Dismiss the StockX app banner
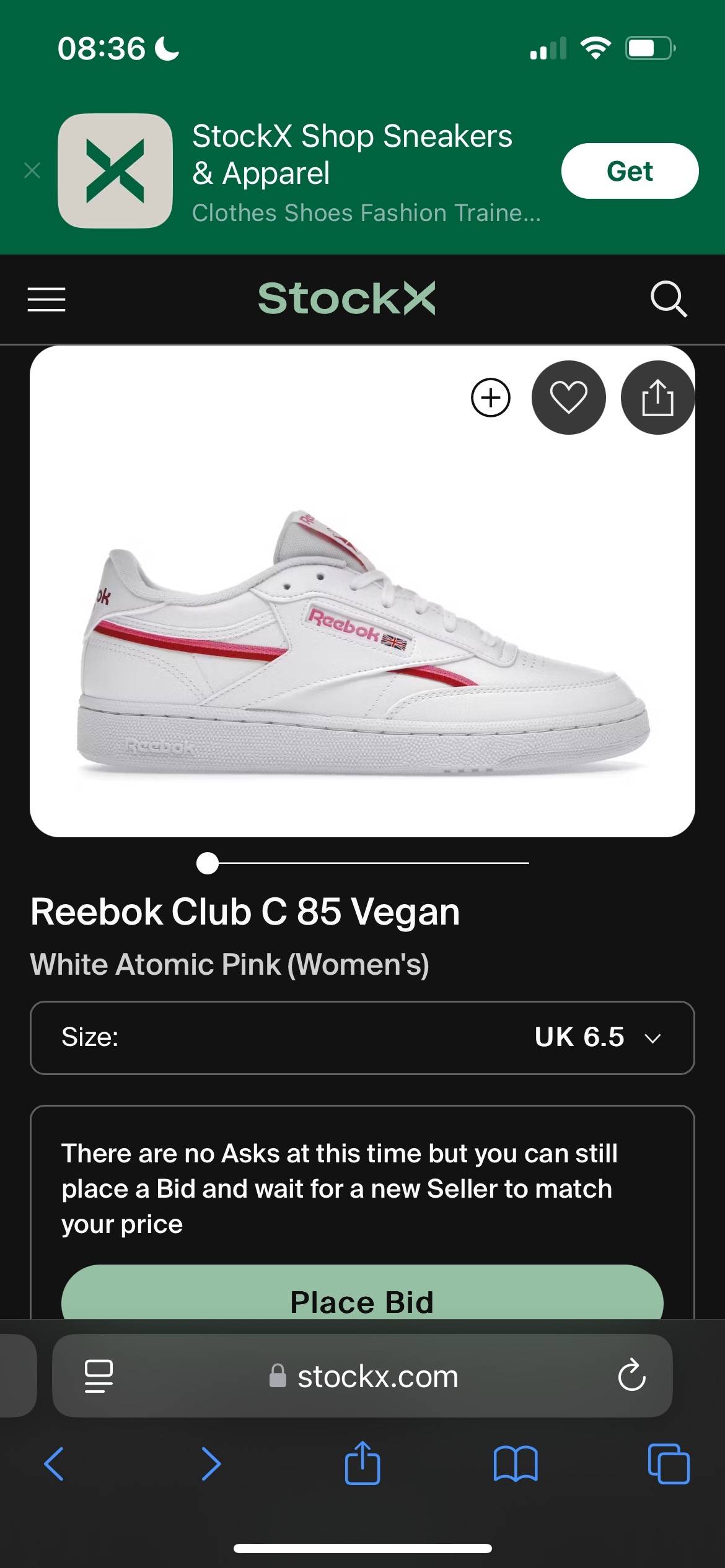This screenshot has width=725, height=1568. pyautogui.click(x=32, y=170)
